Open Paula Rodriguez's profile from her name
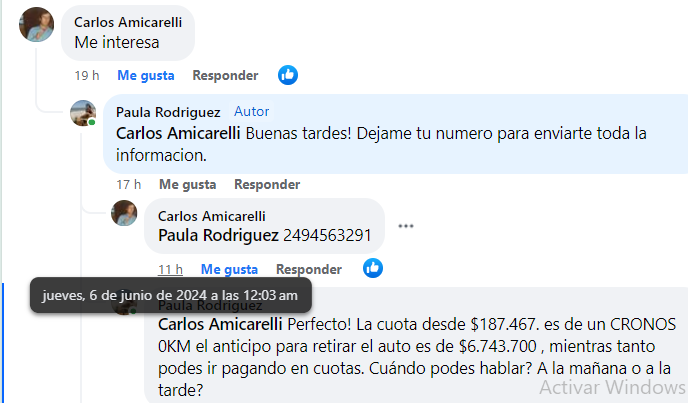The width and height of the screenshot is (688, 403). (x=168, y=112)
